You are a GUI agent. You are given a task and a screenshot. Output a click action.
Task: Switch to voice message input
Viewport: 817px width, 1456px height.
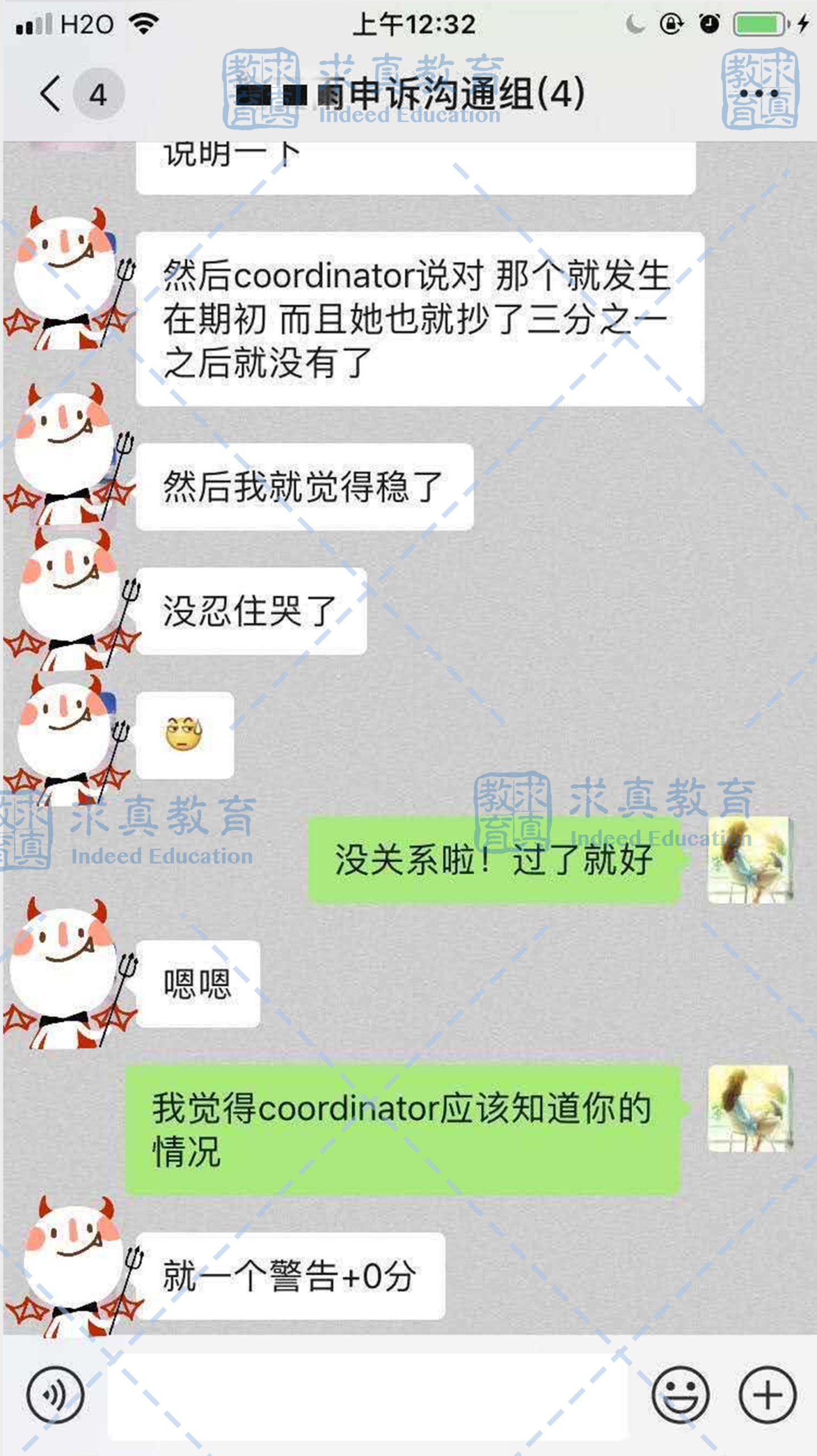55,1395
